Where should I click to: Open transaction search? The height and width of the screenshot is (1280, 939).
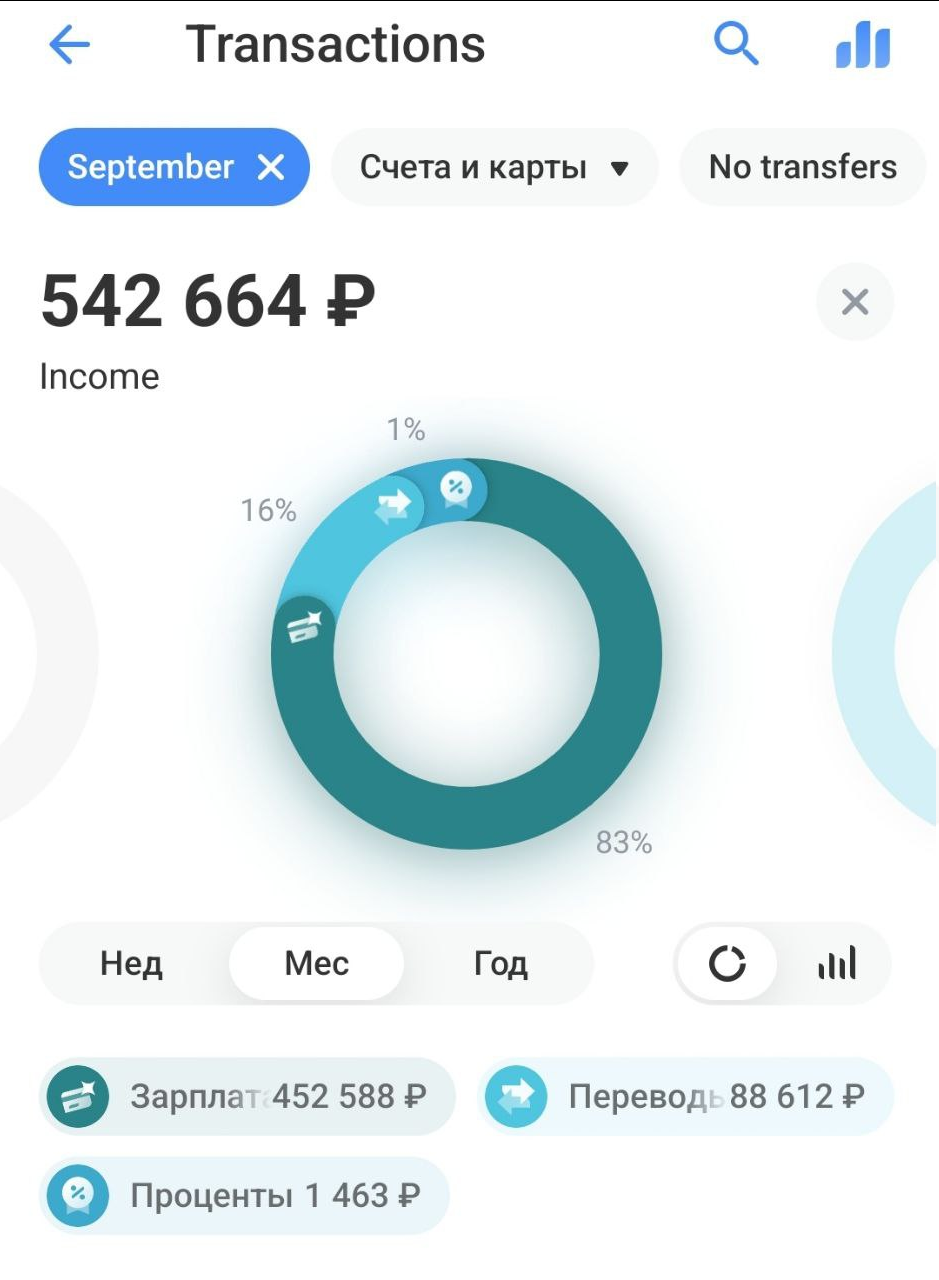click(736, 45)
